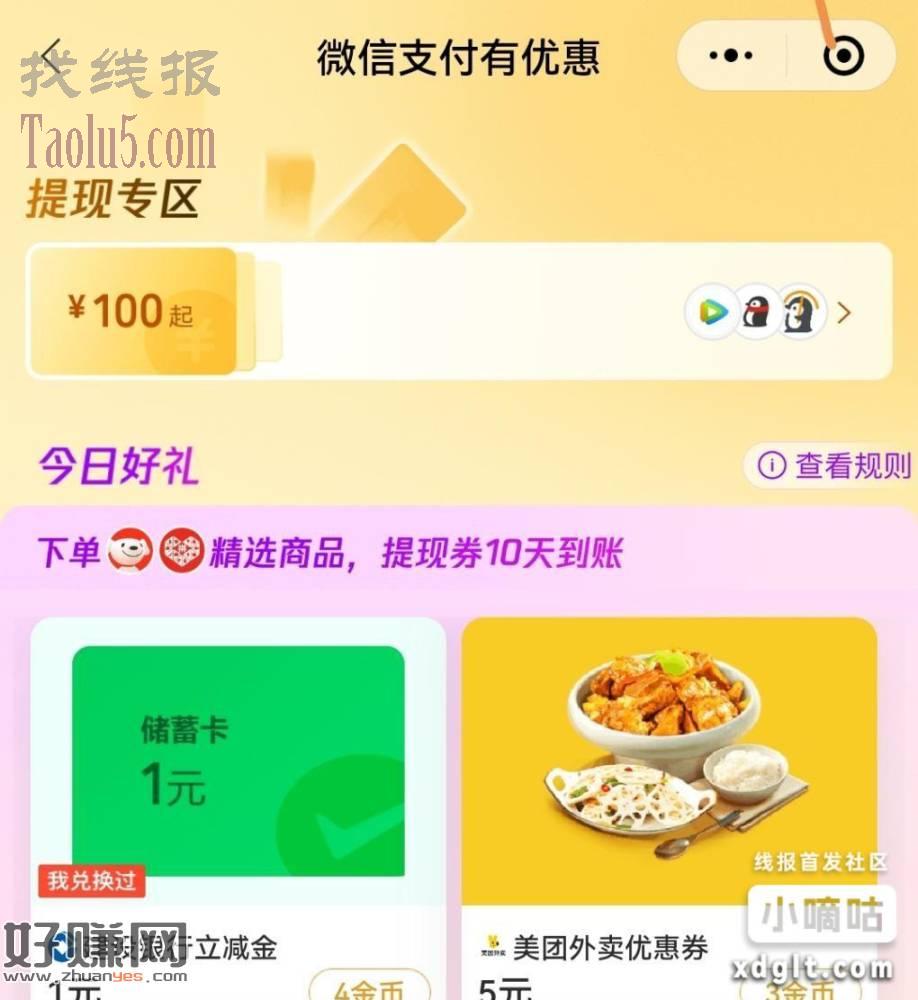Close the mini program with circle icon
This screenshot has width=918, height=1000.
point(843,56)
